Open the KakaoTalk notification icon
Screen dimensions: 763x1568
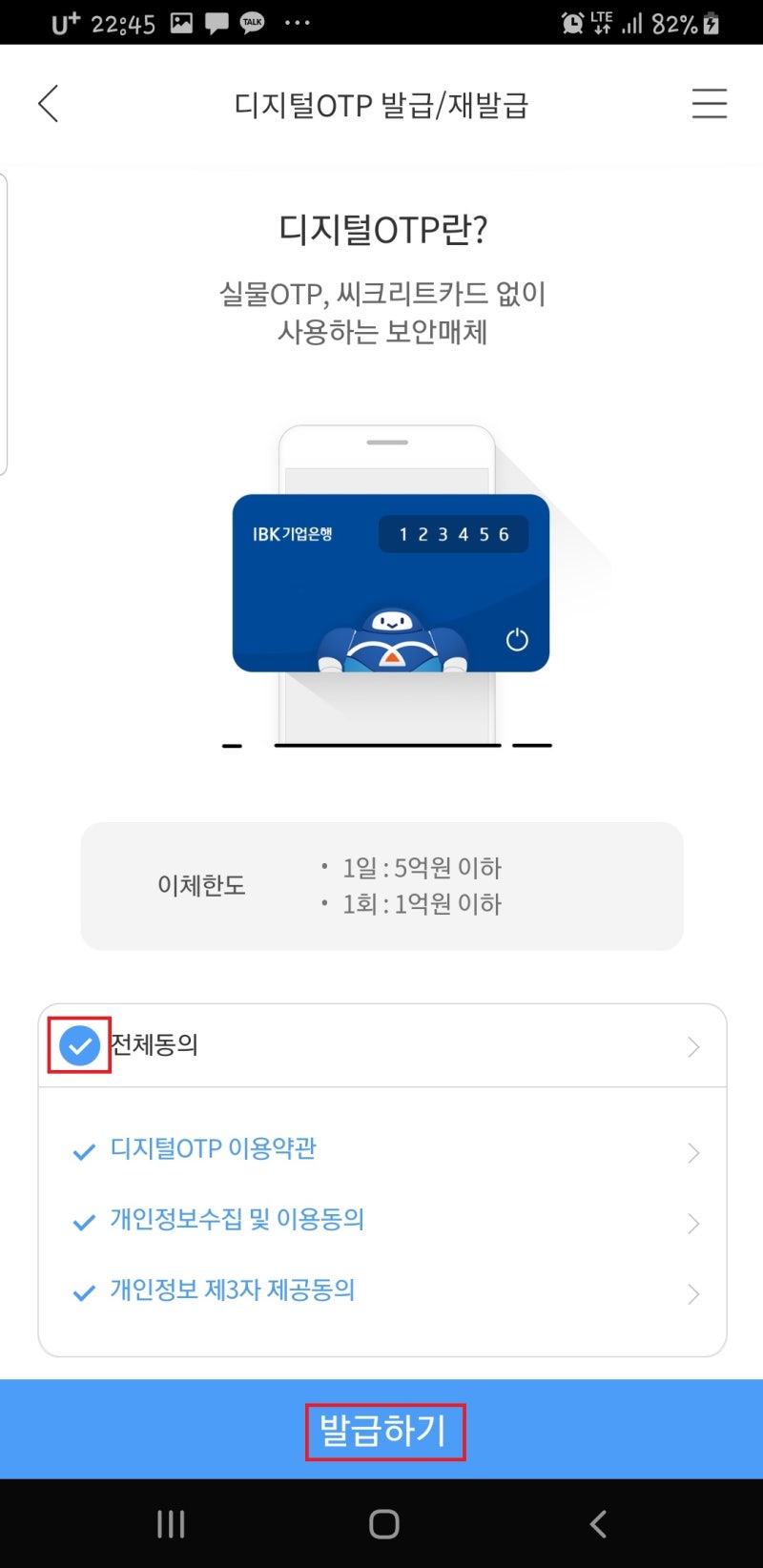(x=250, y=21)
